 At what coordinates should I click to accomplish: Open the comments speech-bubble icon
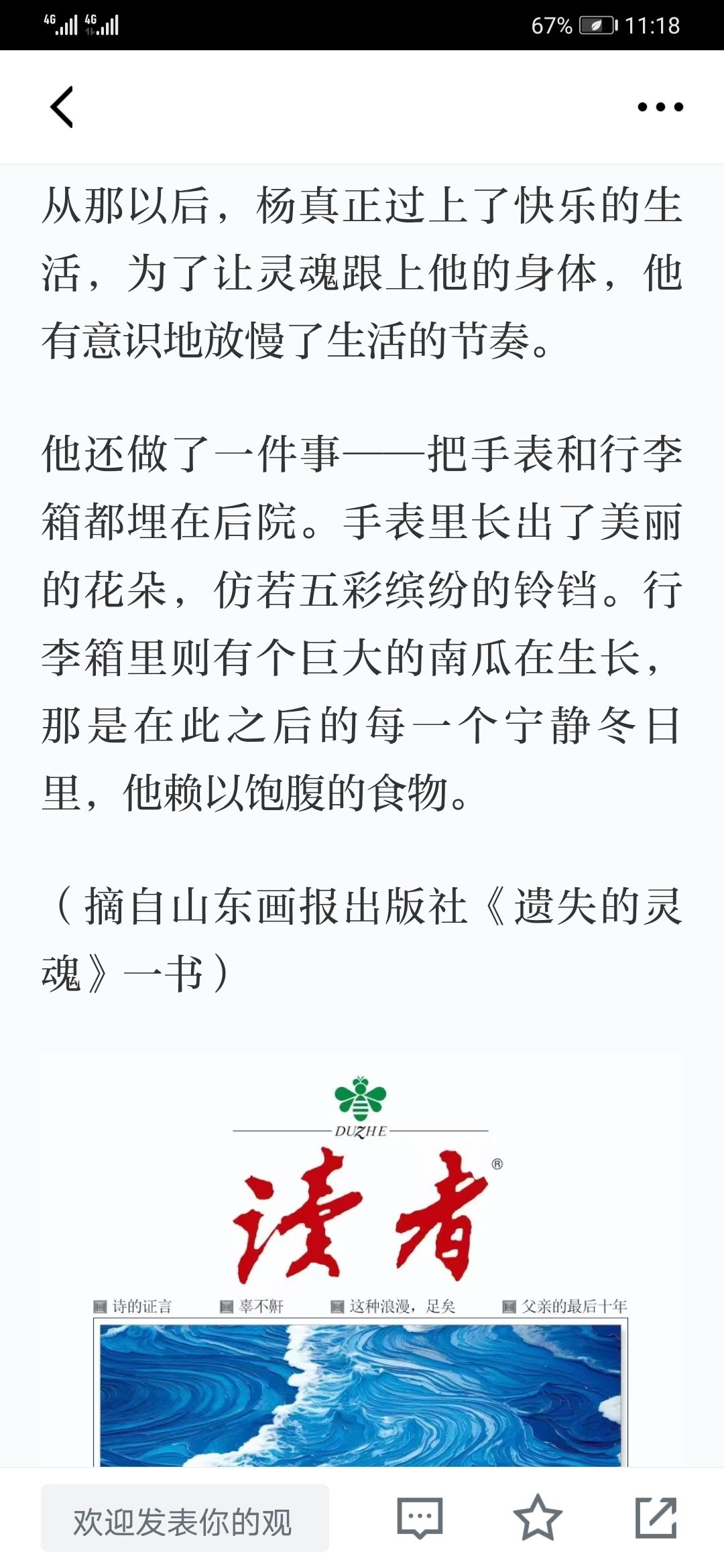(x=420, y=1518)
